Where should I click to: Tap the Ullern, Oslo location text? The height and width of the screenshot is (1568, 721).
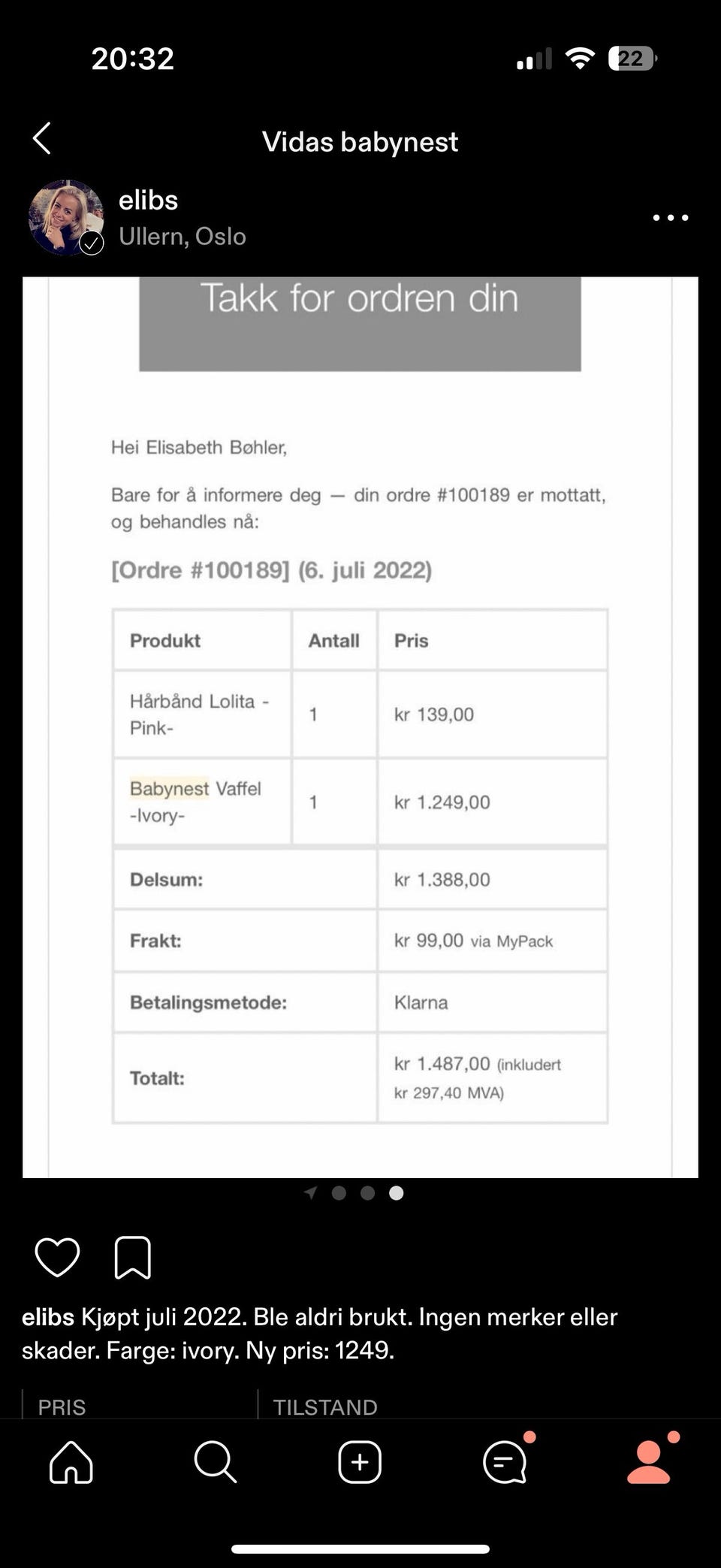[182, 236]
